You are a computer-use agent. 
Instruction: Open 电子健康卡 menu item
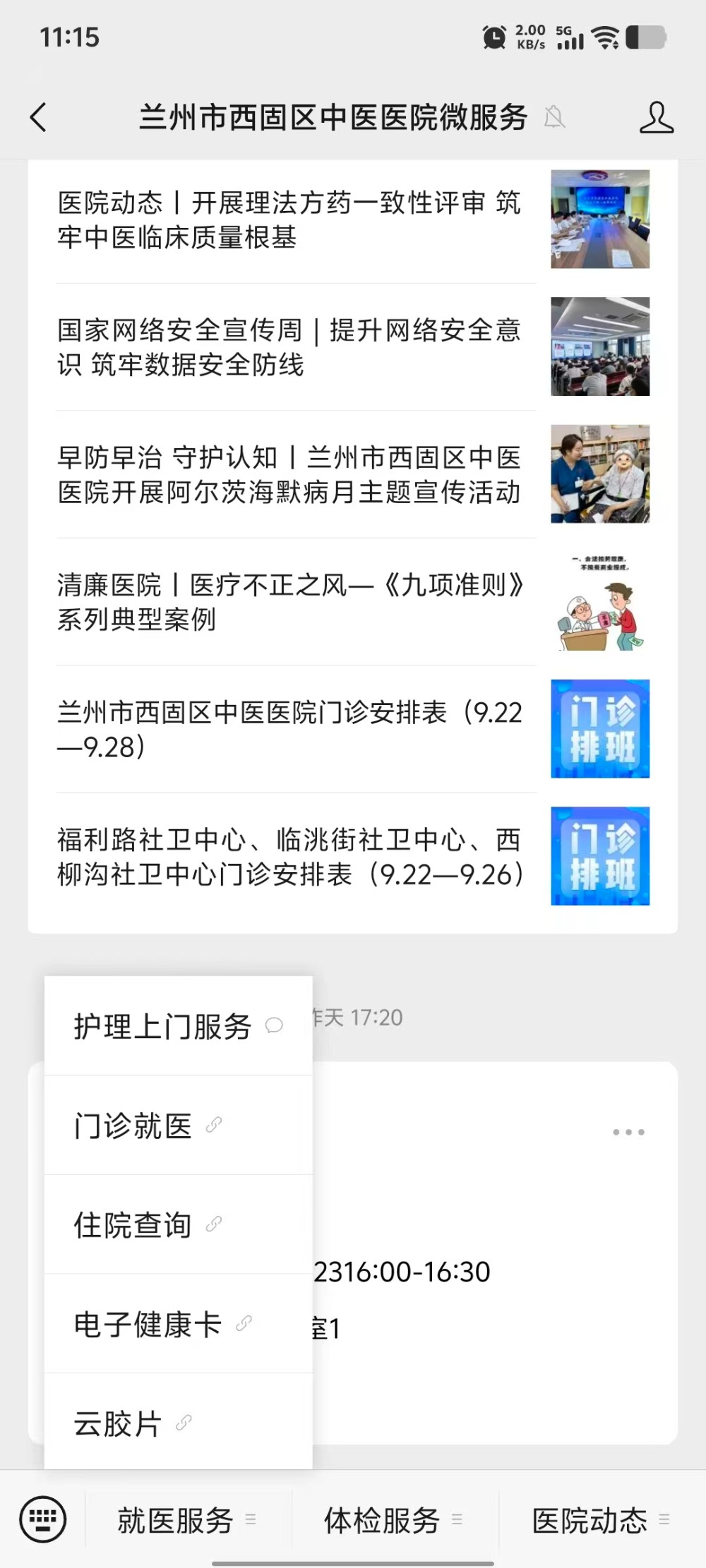click(x=178, y=1324)
